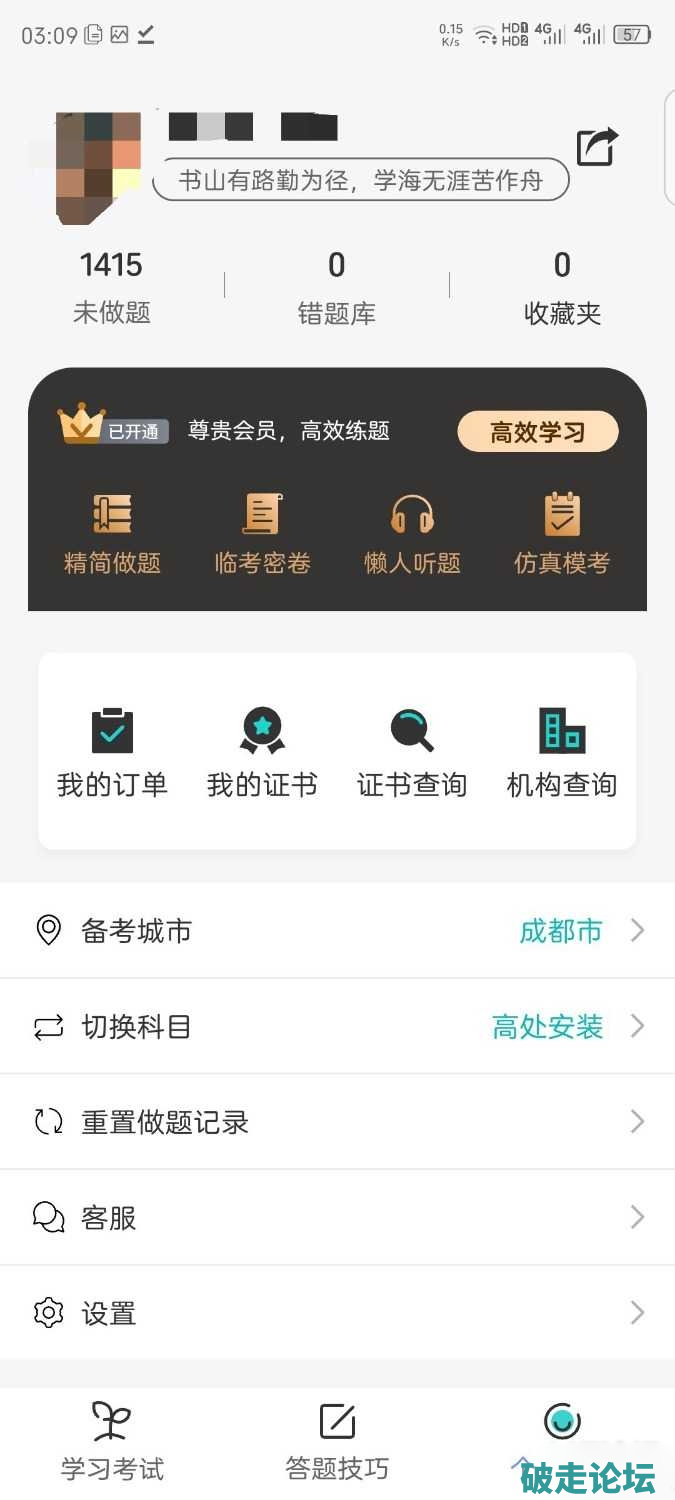Contact 客服 customer service
Screen dimensions: 675x1500
coord(337,1217)
